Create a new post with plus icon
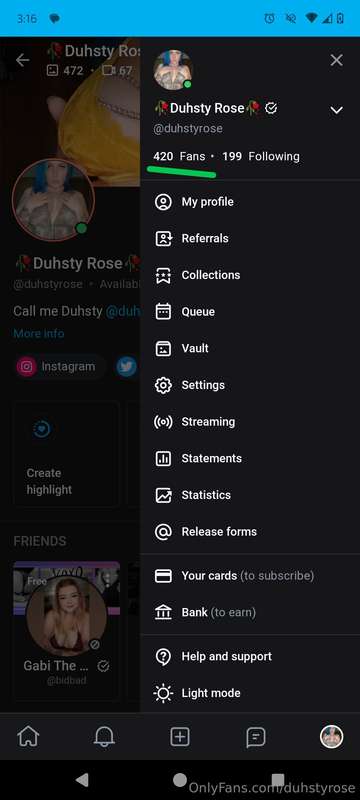Screen dimensions: 360x800 (x=180, y=737)
